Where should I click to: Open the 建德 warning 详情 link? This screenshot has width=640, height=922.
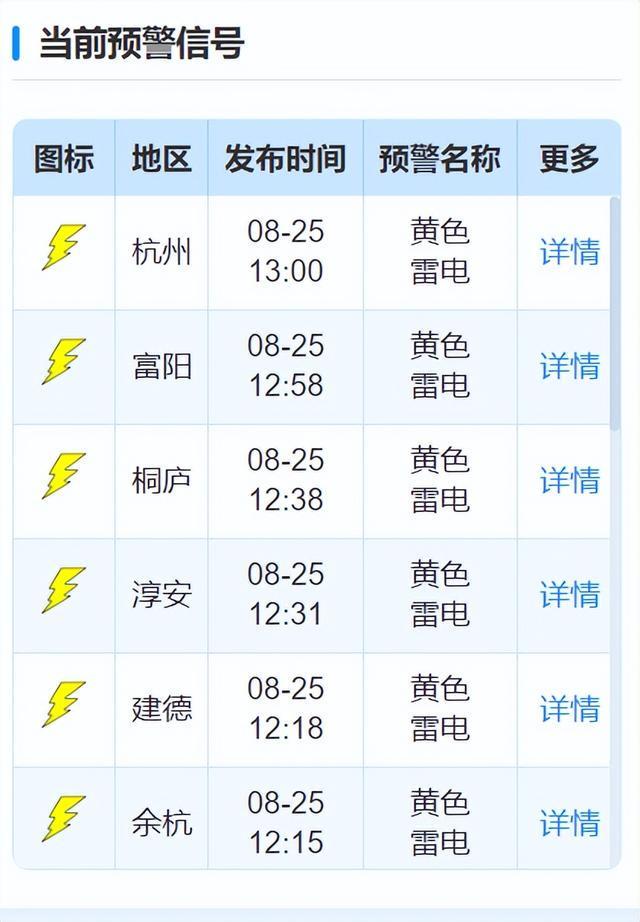coord(569,709)
